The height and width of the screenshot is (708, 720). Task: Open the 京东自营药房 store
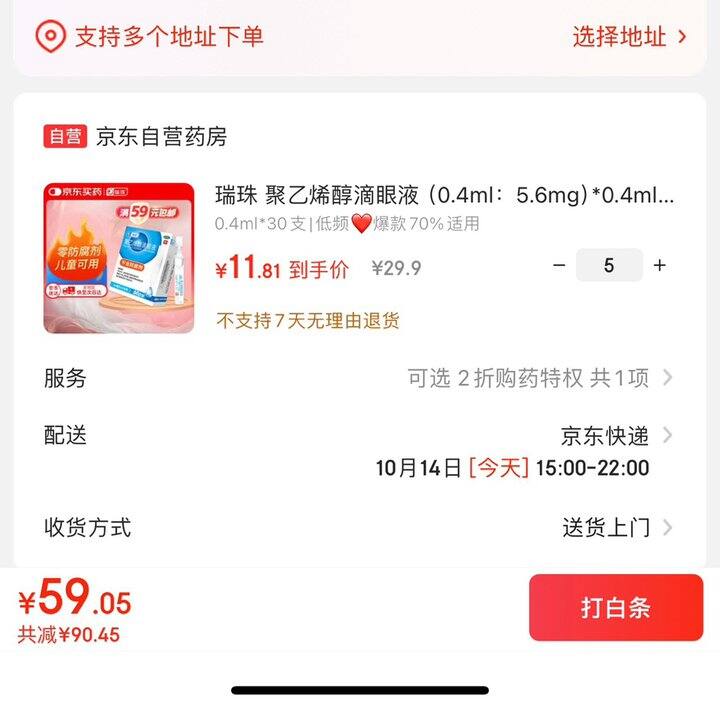160,137
